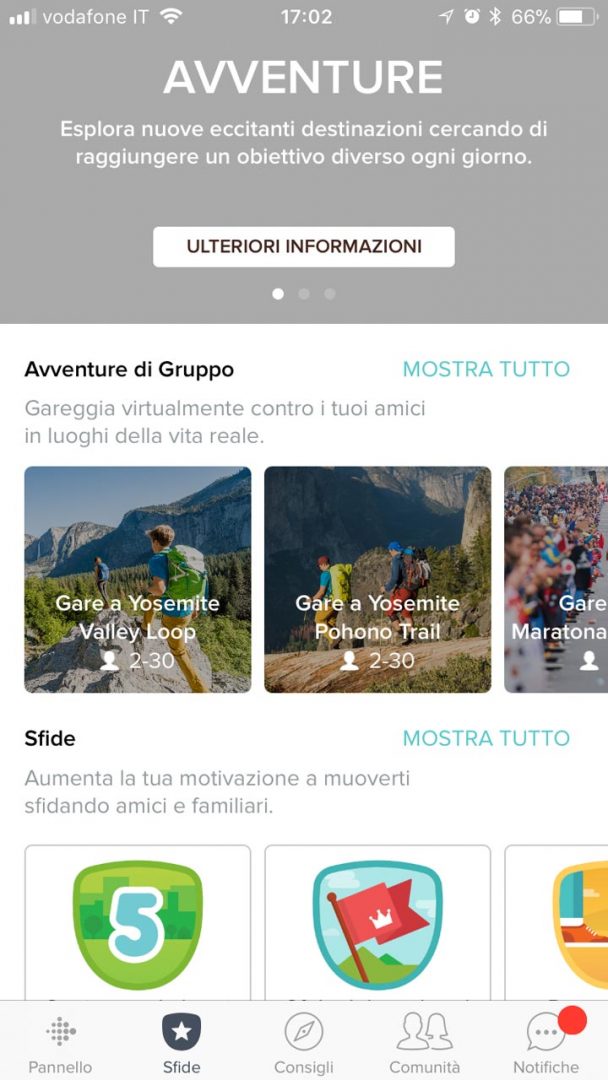The image size is (608, 1080).
Task: Go to the Consigli tab
Action: tap(303, 1042)
